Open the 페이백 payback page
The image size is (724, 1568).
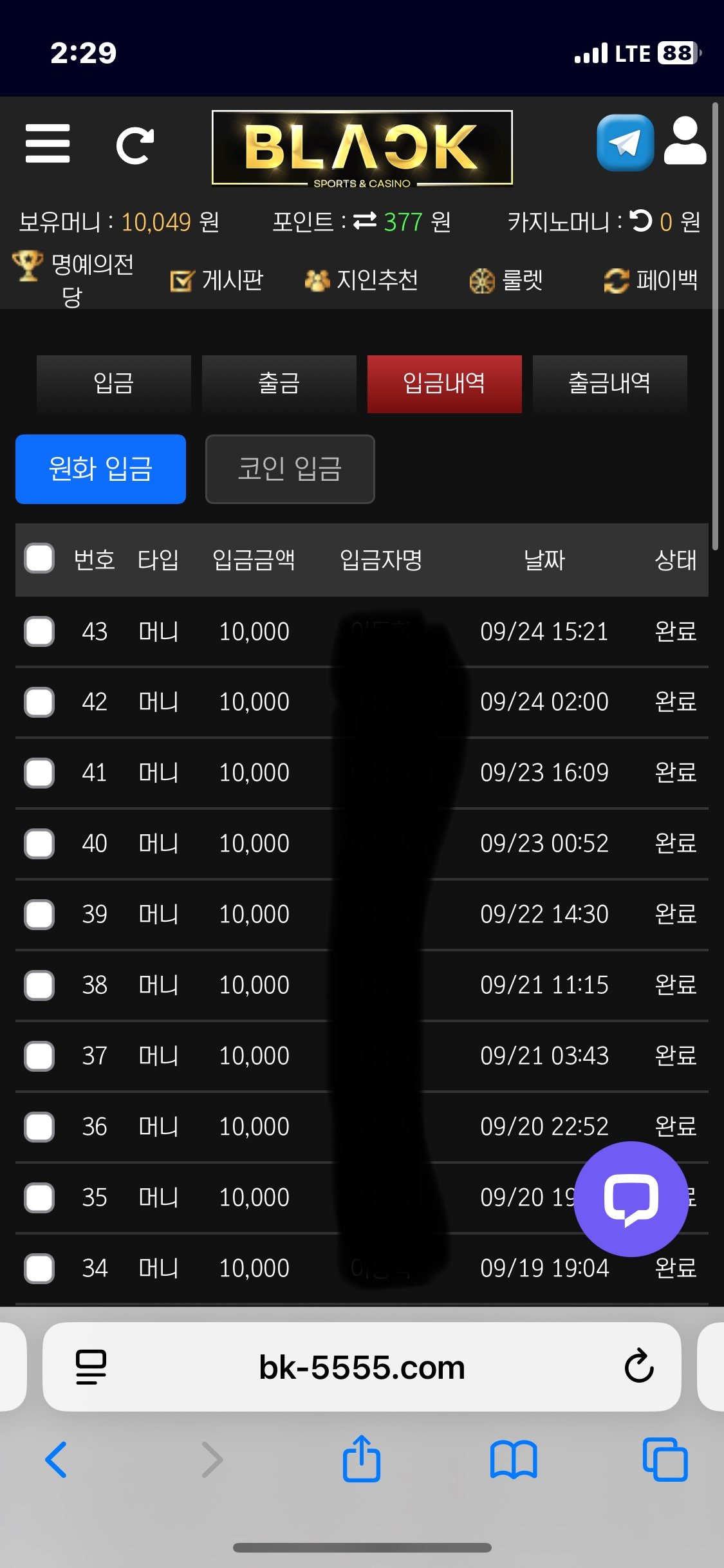651,280
